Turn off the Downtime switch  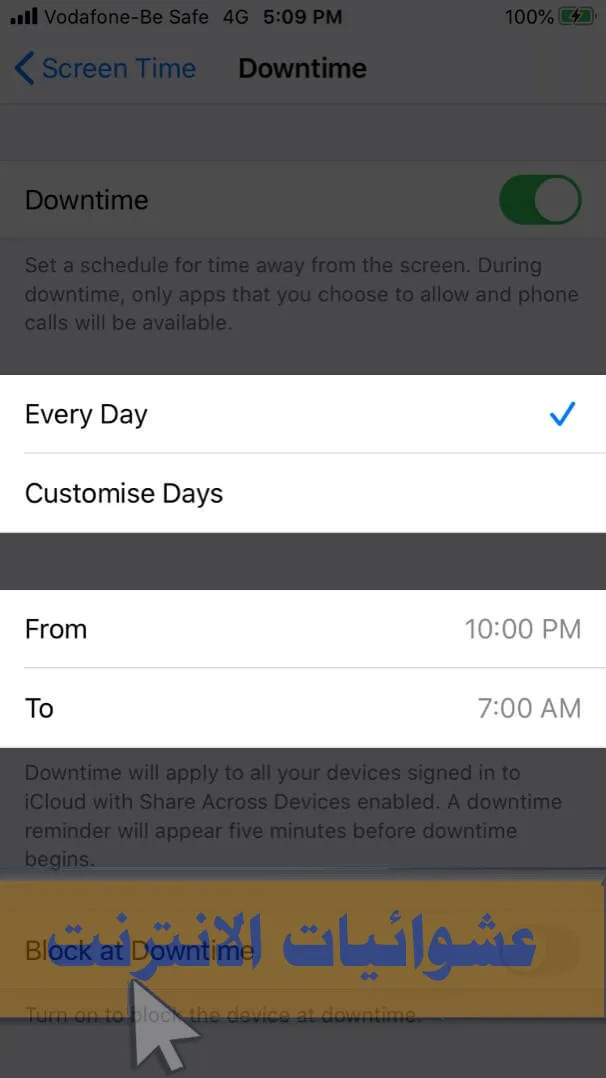pos(539,200)
